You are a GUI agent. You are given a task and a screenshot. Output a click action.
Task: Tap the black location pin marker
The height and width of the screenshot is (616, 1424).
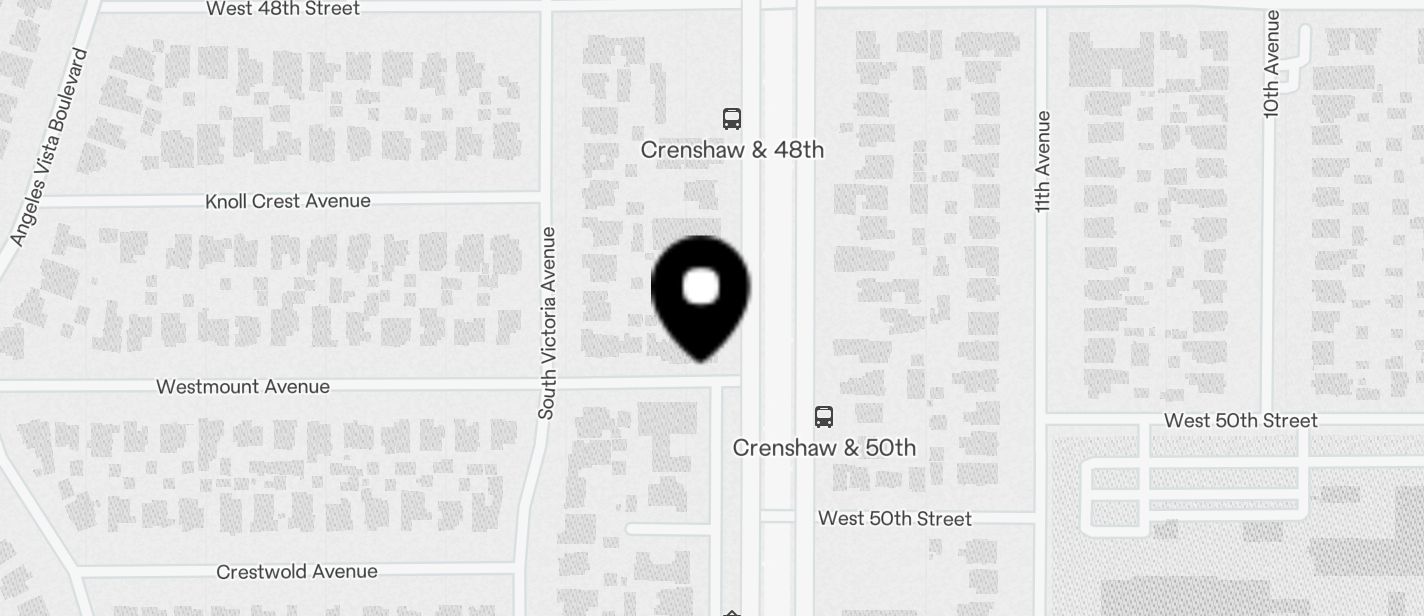700,290
